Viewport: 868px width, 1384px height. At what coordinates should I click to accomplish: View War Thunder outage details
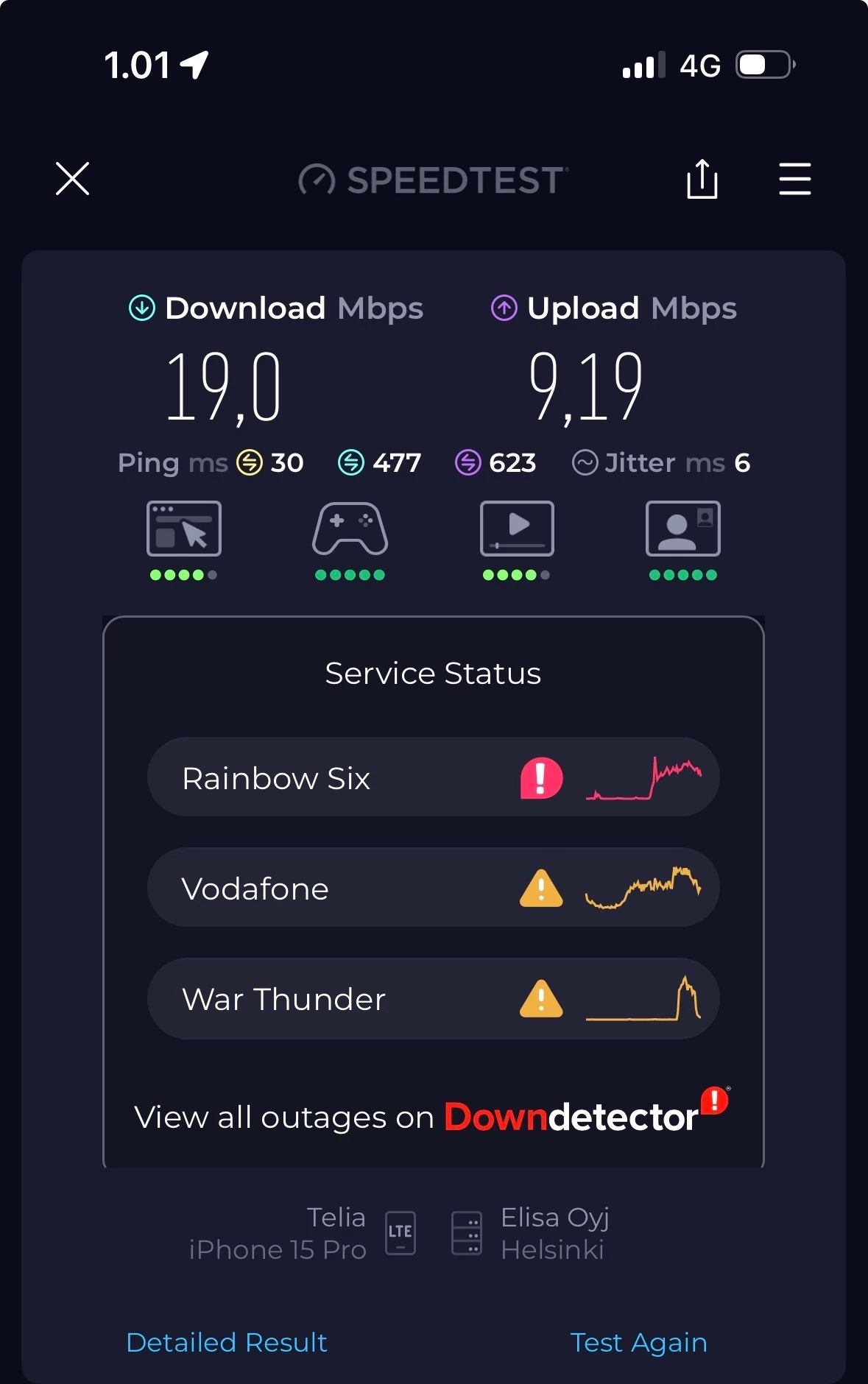point(433,998)
